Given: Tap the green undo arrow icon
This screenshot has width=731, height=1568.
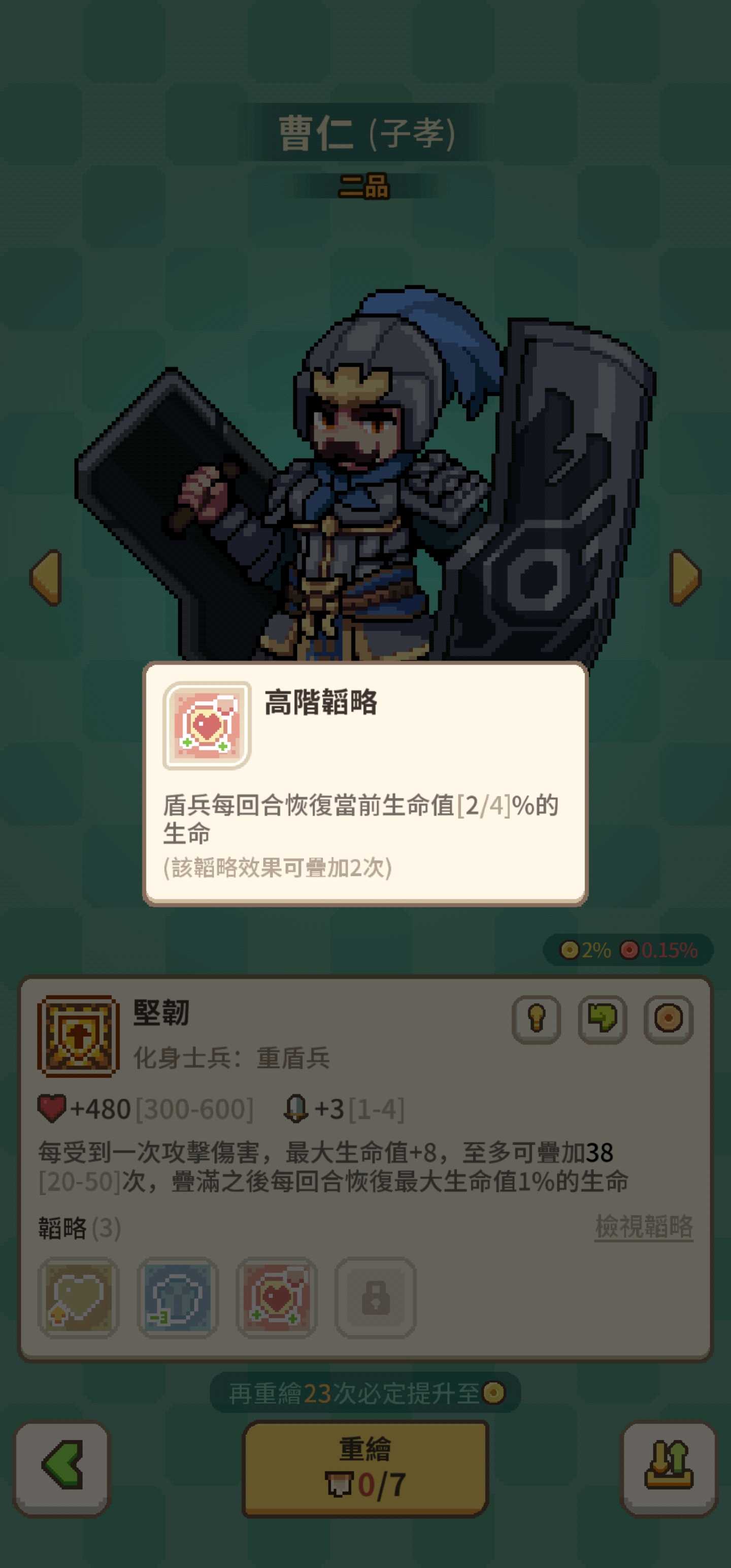Looking at the screenshot, I should click(x=602, y=1019).
